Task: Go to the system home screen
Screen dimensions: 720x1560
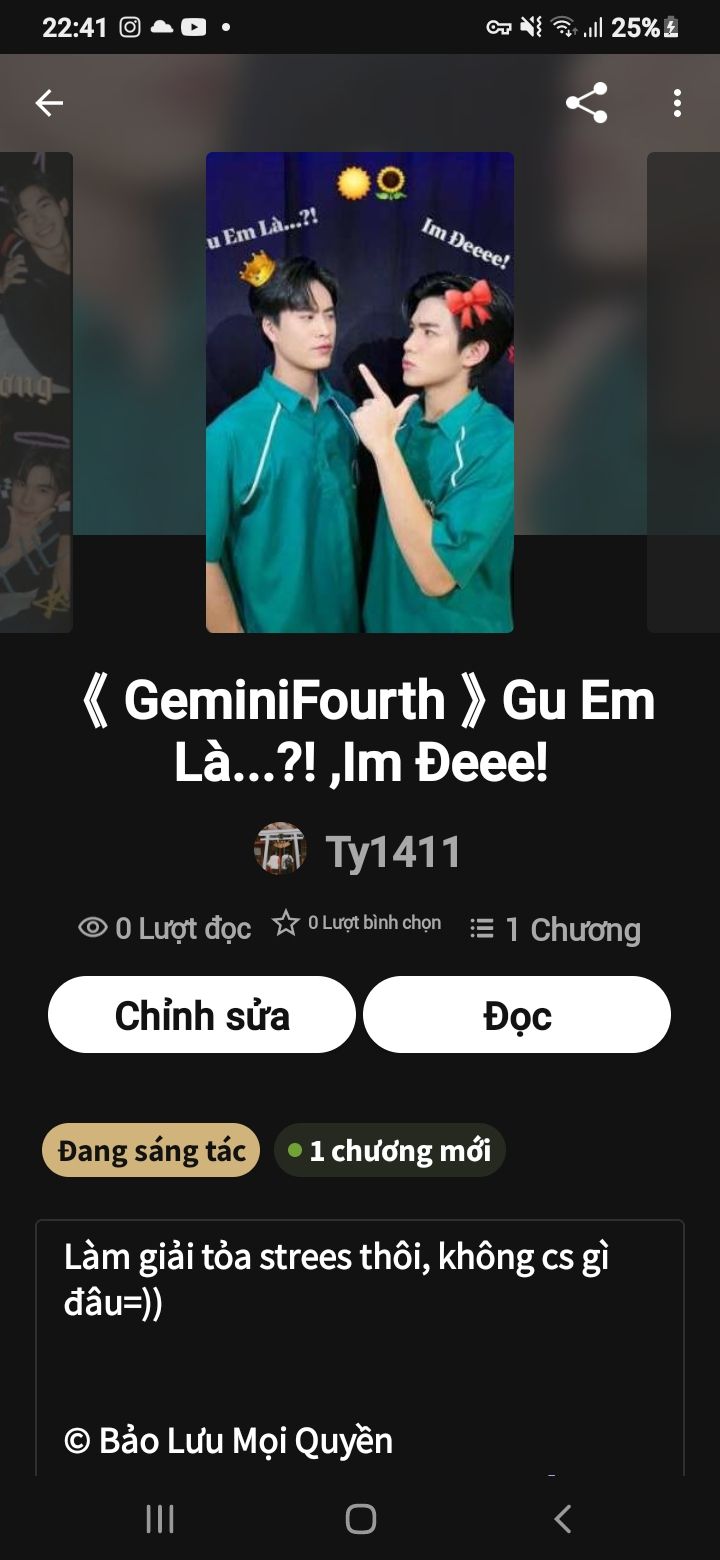Action: pos(360,1519)
